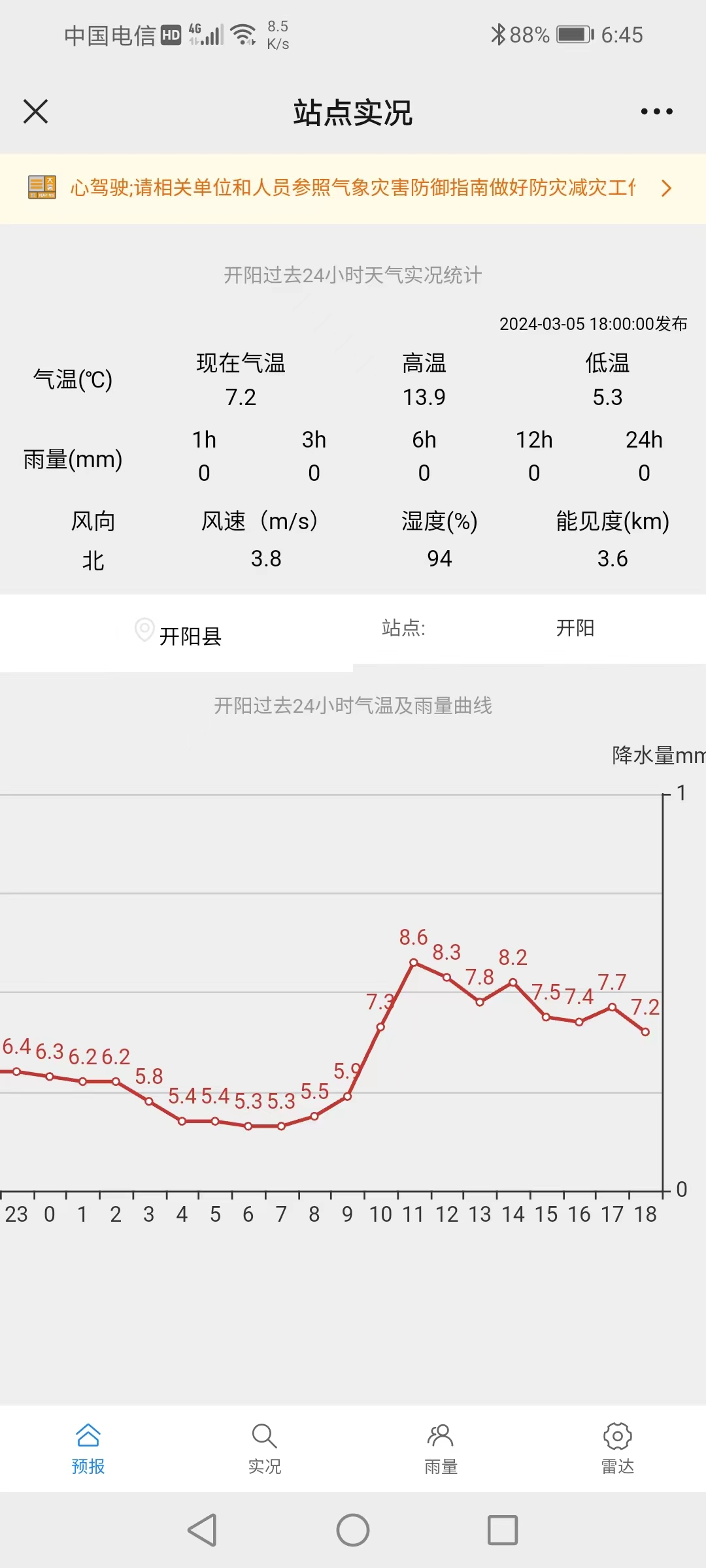Open the three-dot overflow menu
The height and width of the screenshot is (1568, 706).
[656, 112]
